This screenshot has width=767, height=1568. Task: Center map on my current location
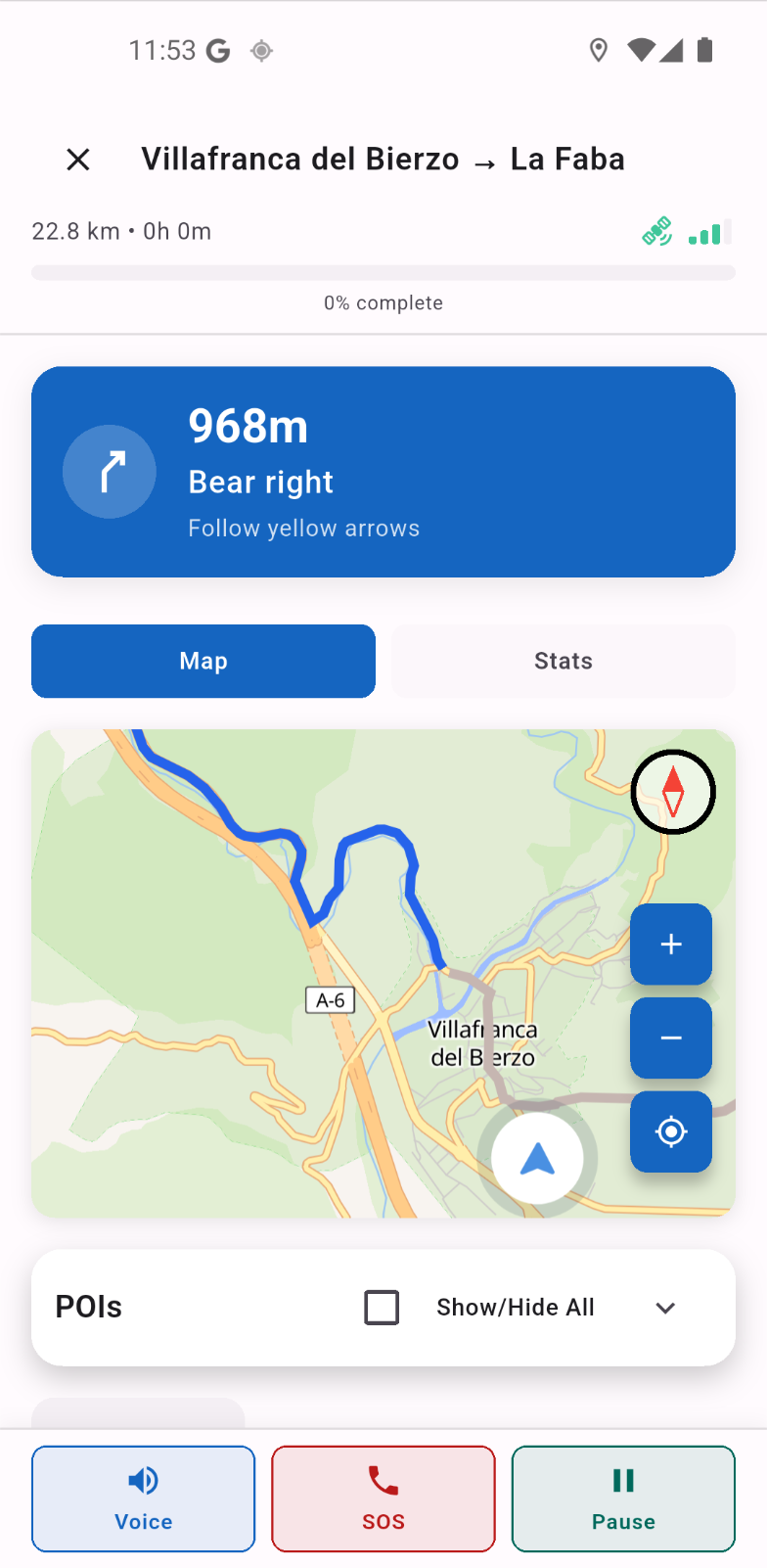coord(671,1131)
